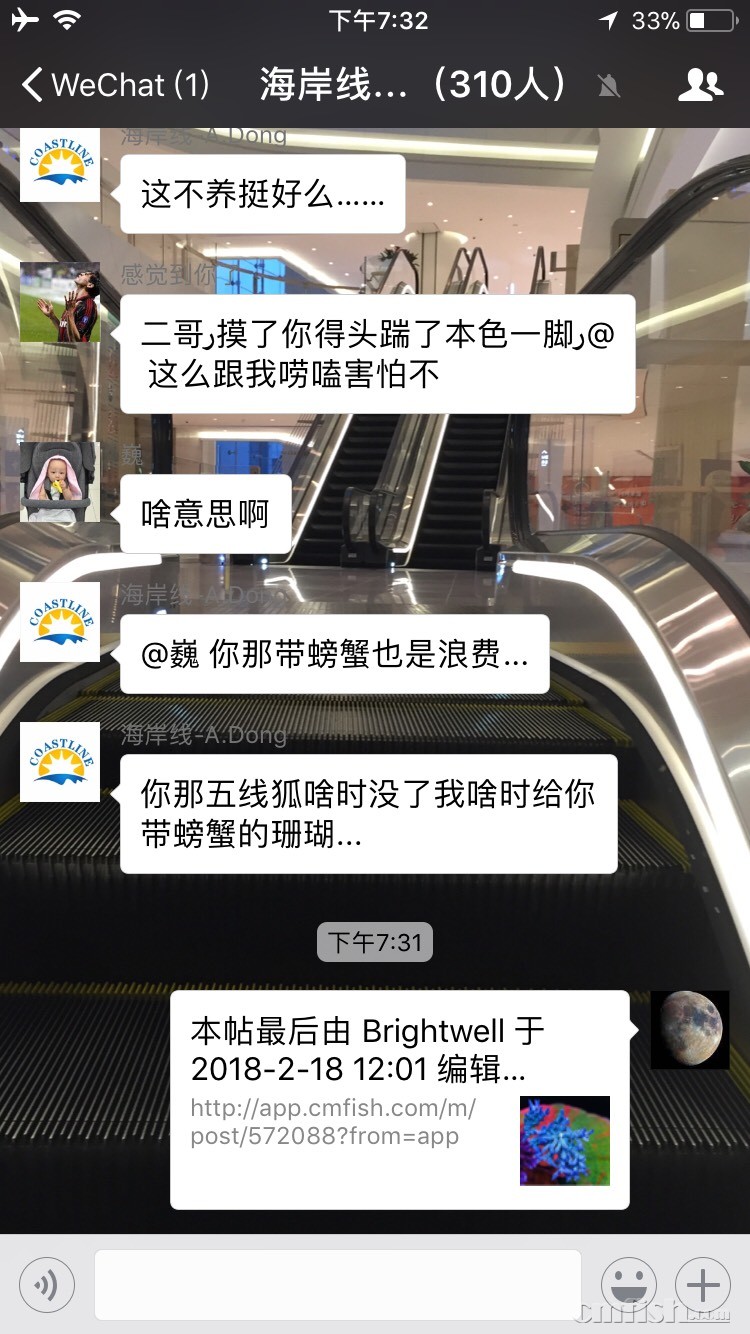Switch to voice message input

click(x=47, y=1284)
